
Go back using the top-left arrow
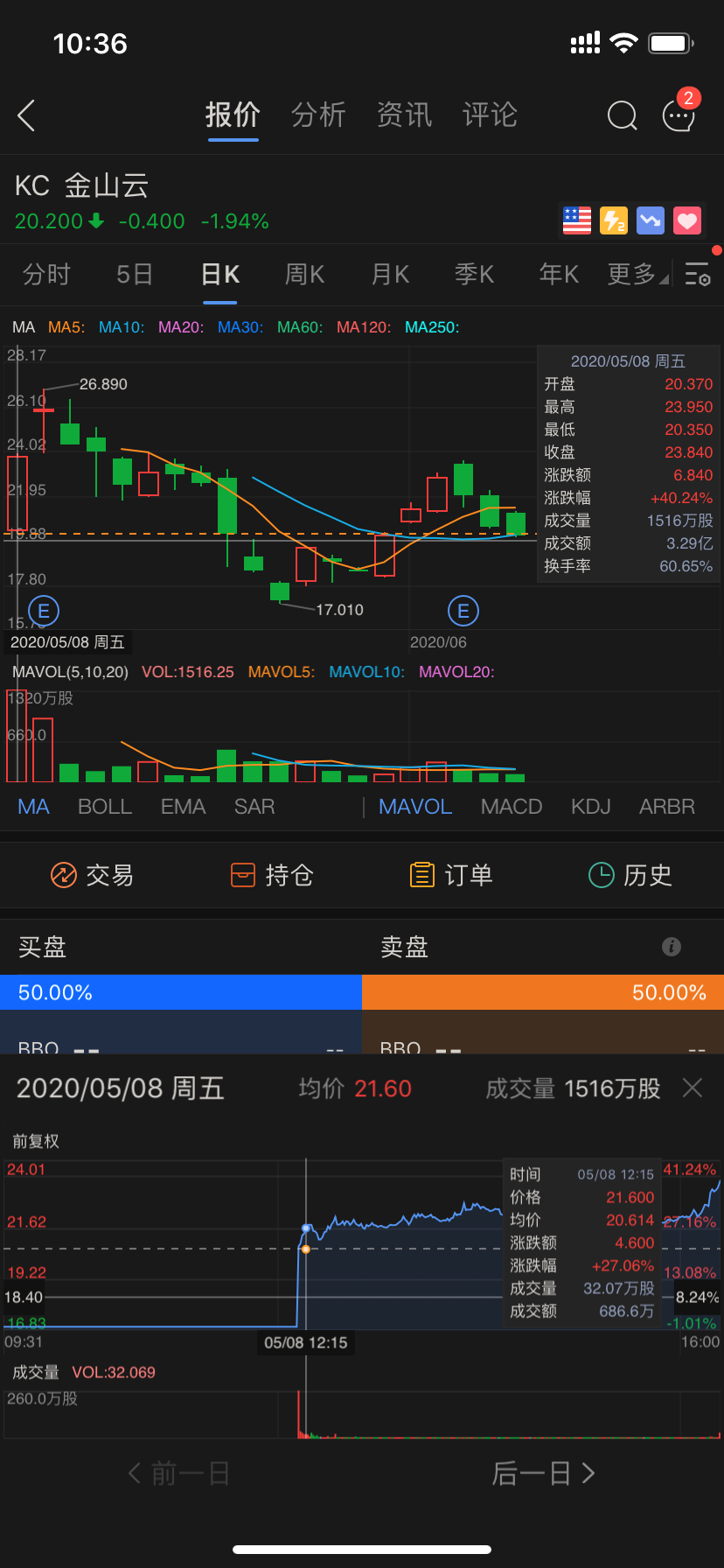(27, 115)
